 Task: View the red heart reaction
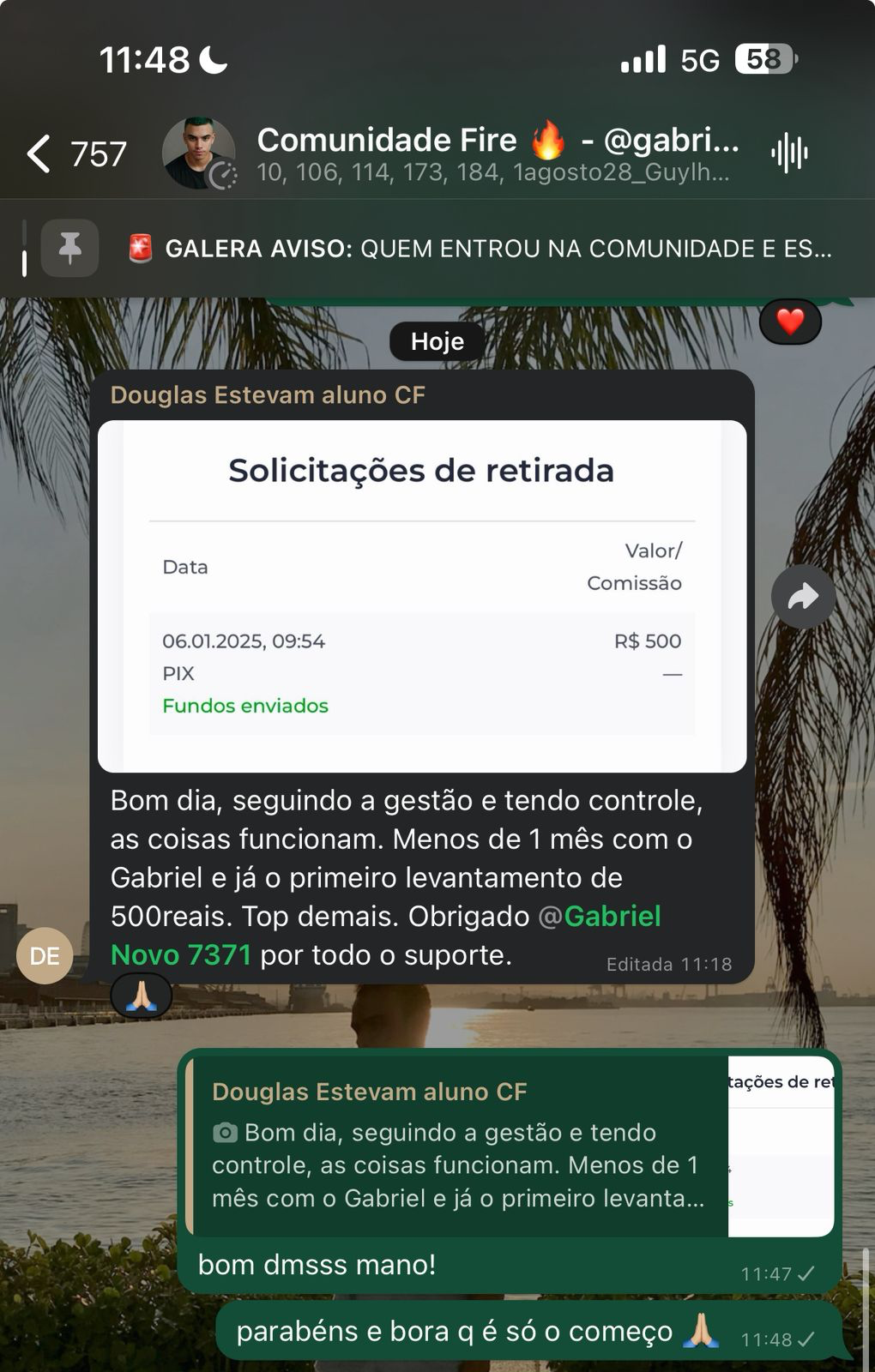[x=790, y=322]
